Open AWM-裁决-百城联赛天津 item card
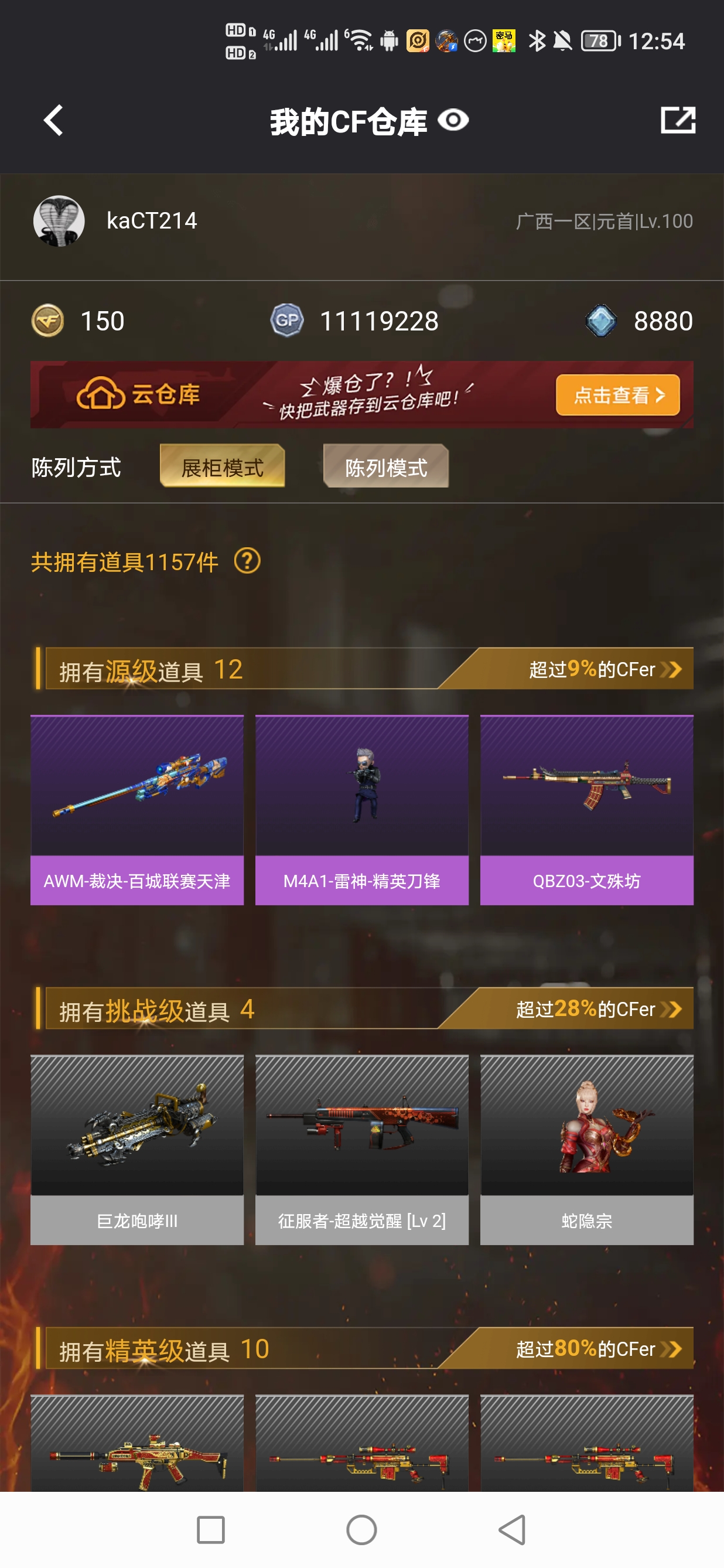The height and width of the screenshot is (1568, 724). (x=137, y=810)
